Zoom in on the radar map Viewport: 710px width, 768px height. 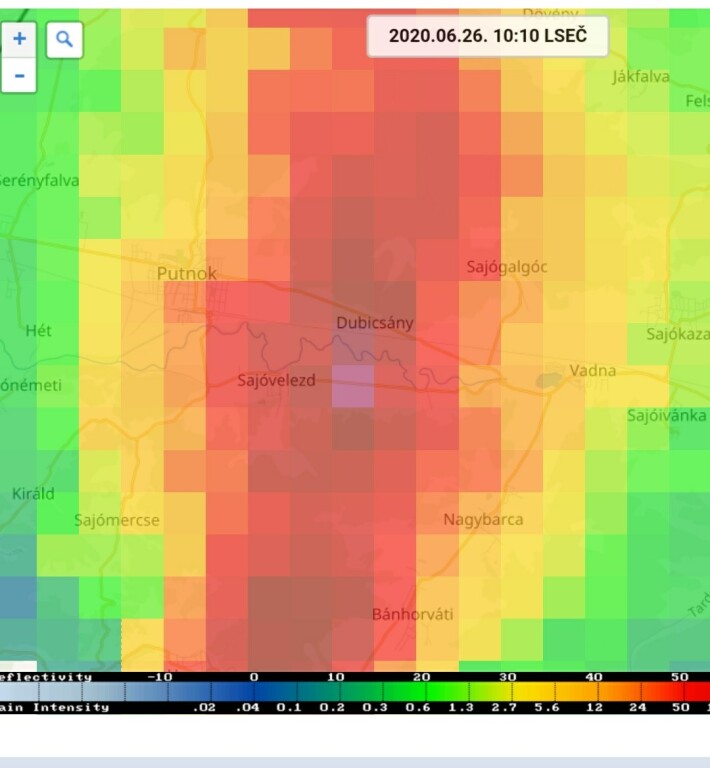click(x=20, y=40)
